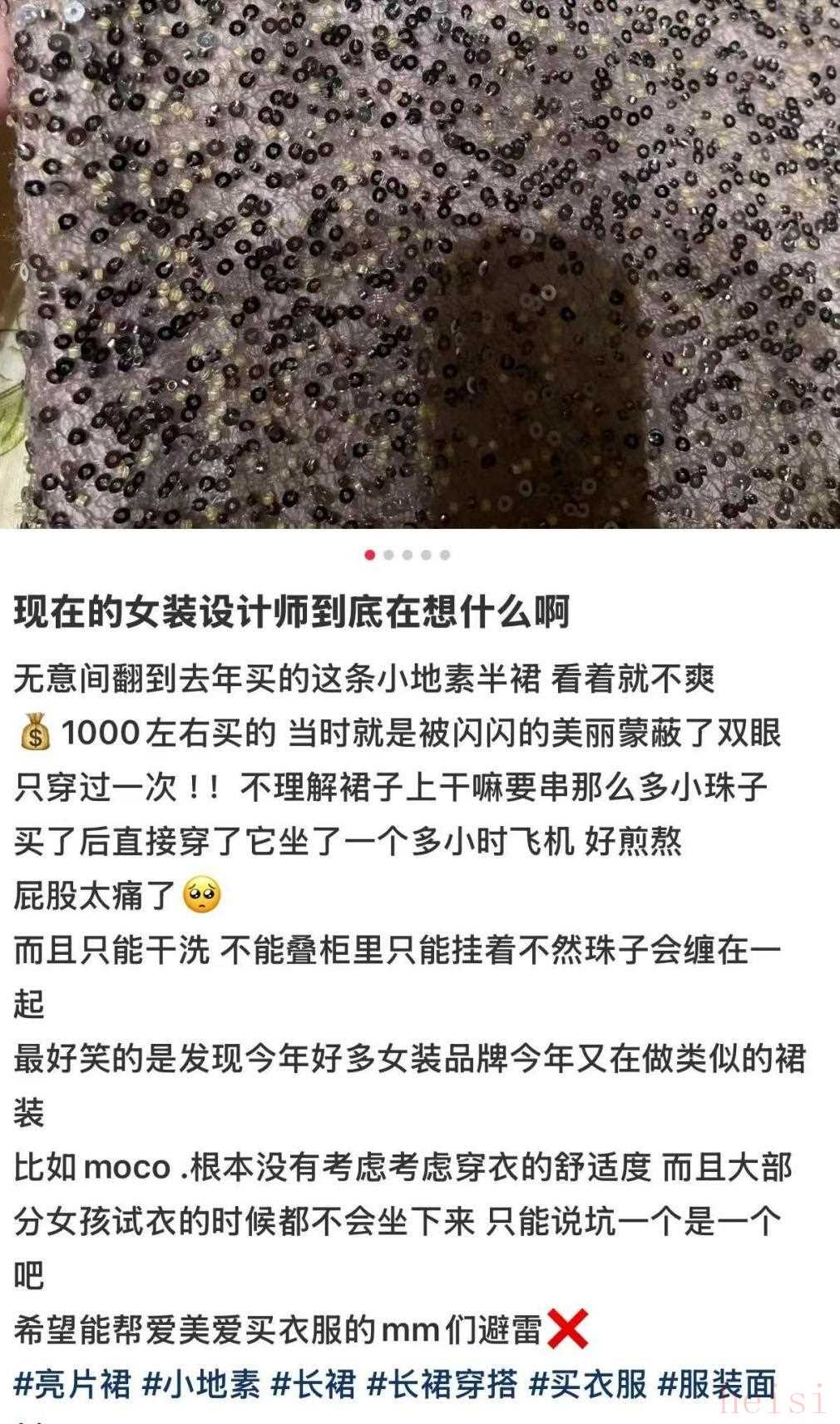Tap the photo carousel page dots
The width and height of the screenshot is (840, 1424).
(408, 555)
